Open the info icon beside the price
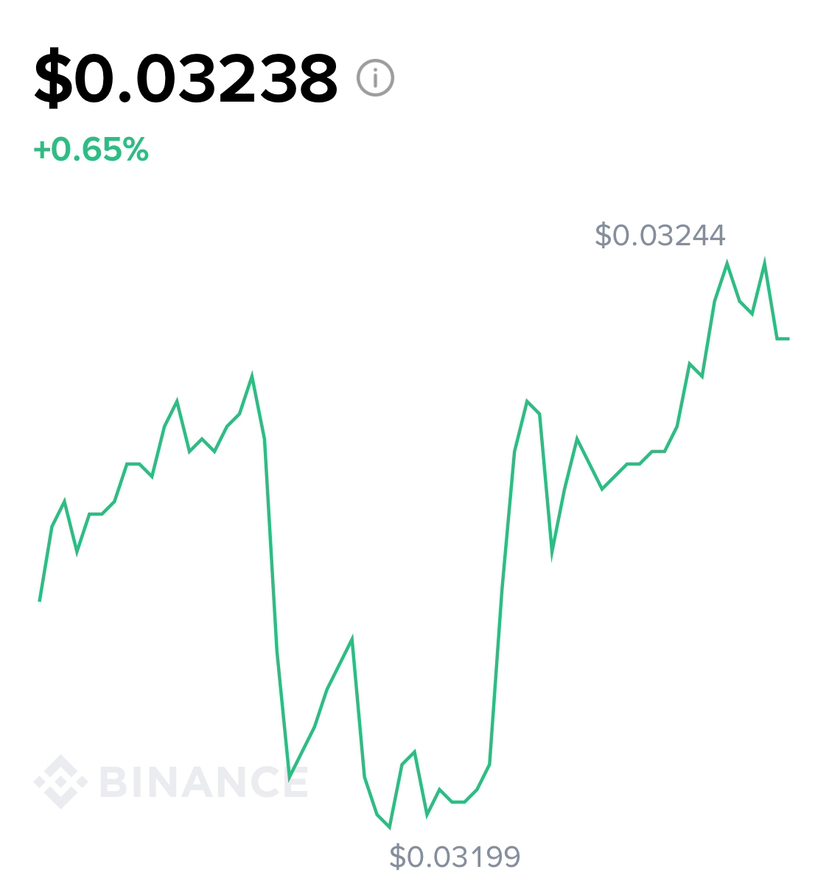 coord(375,78)
